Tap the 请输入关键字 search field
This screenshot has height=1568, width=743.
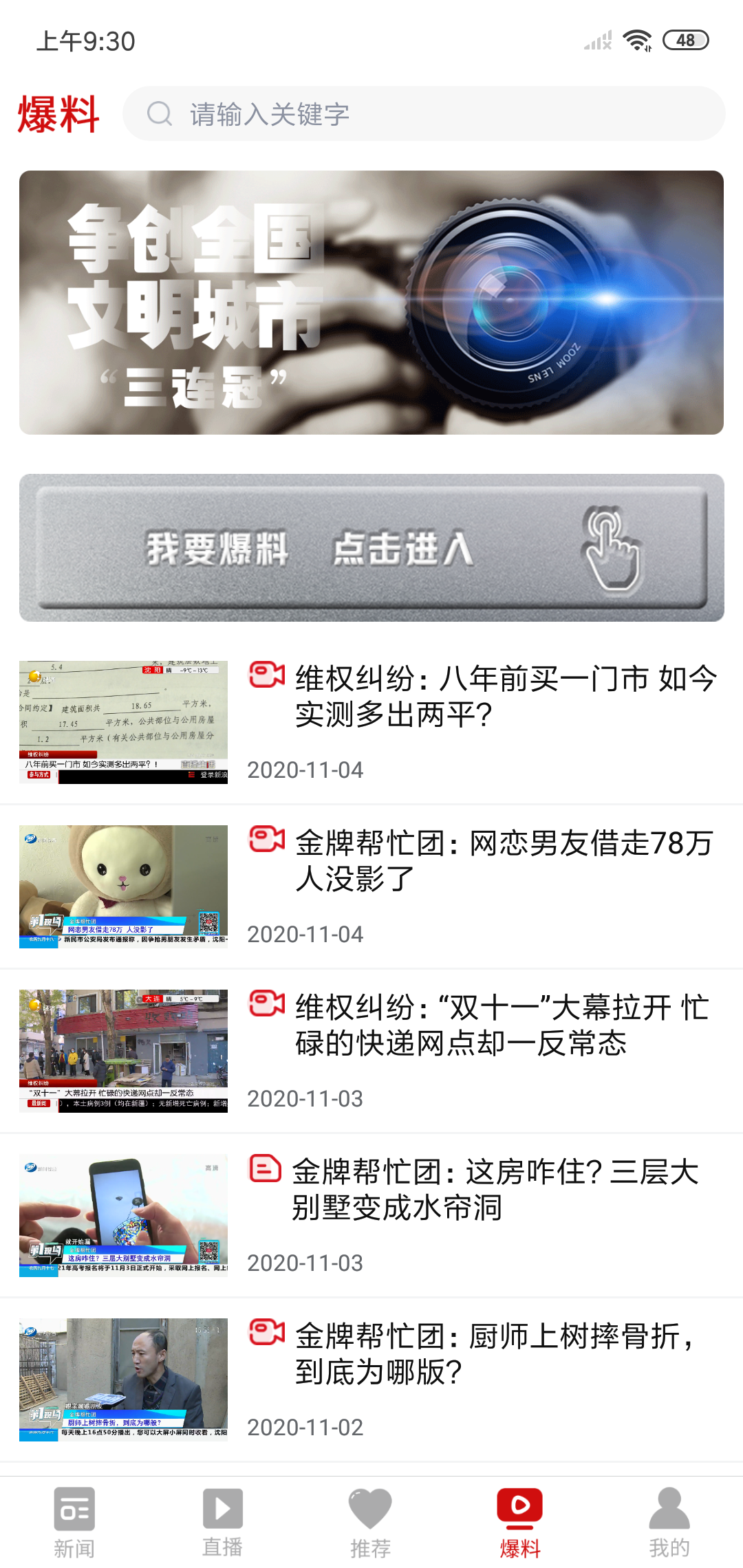coord(423,113)
